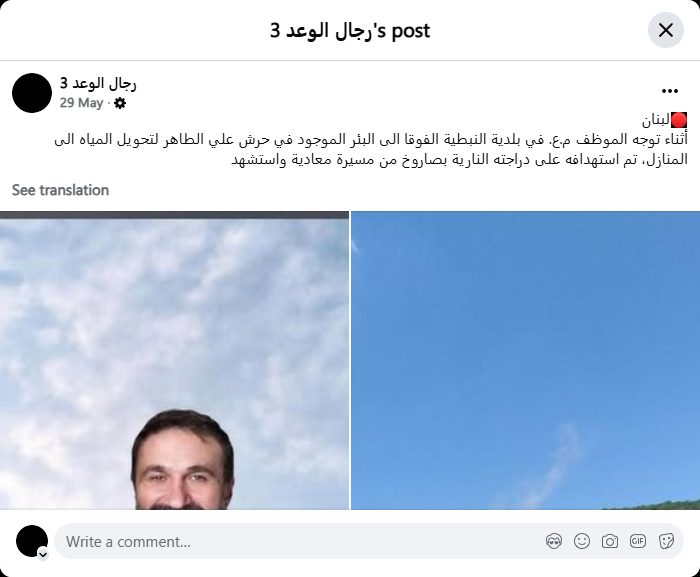Close the post dialog
700x577 pixels.
pyautogui.click(x=666, y=30)
